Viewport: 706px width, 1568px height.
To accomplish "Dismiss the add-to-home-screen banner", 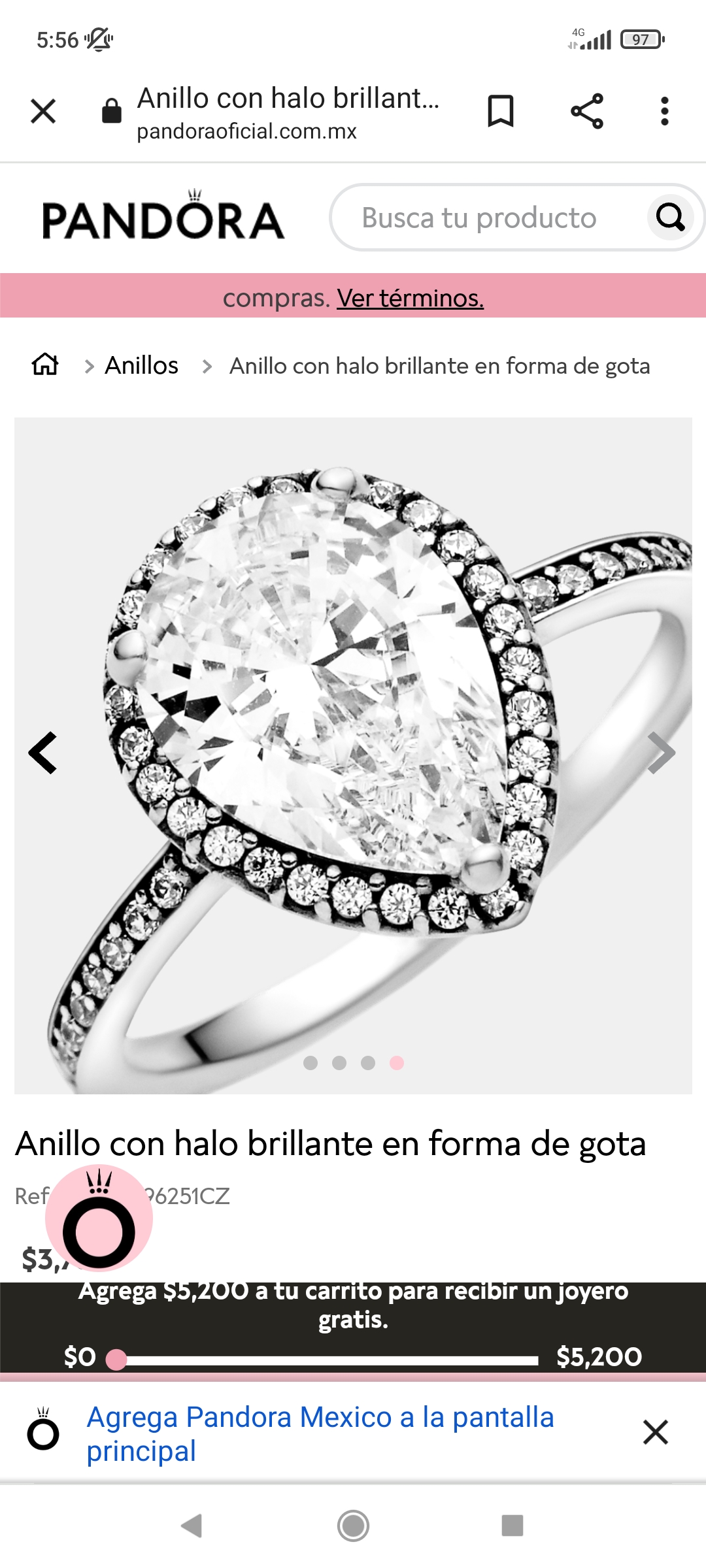I will [x=655, y=1432].
